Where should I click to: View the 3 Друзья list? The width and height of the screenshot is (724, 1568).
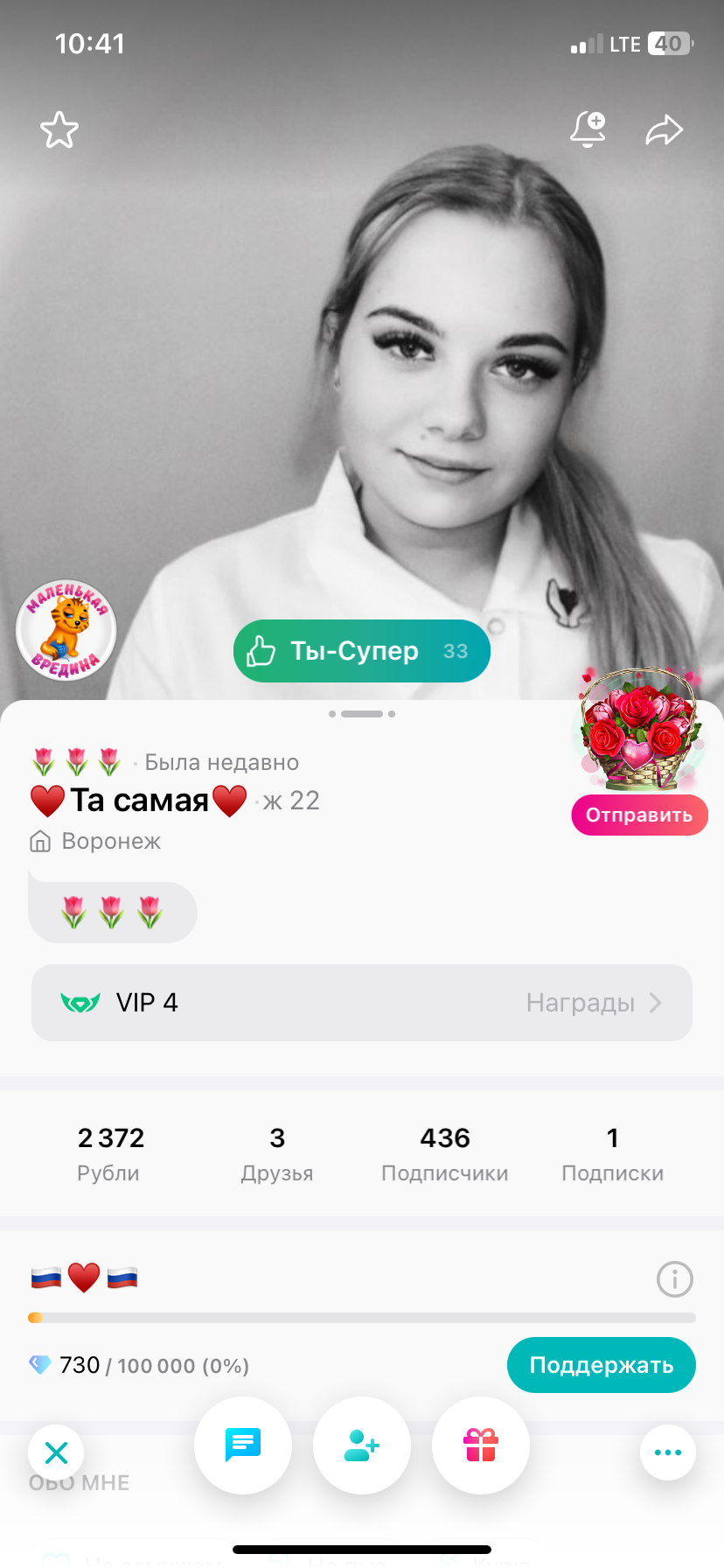point(277,1154)
